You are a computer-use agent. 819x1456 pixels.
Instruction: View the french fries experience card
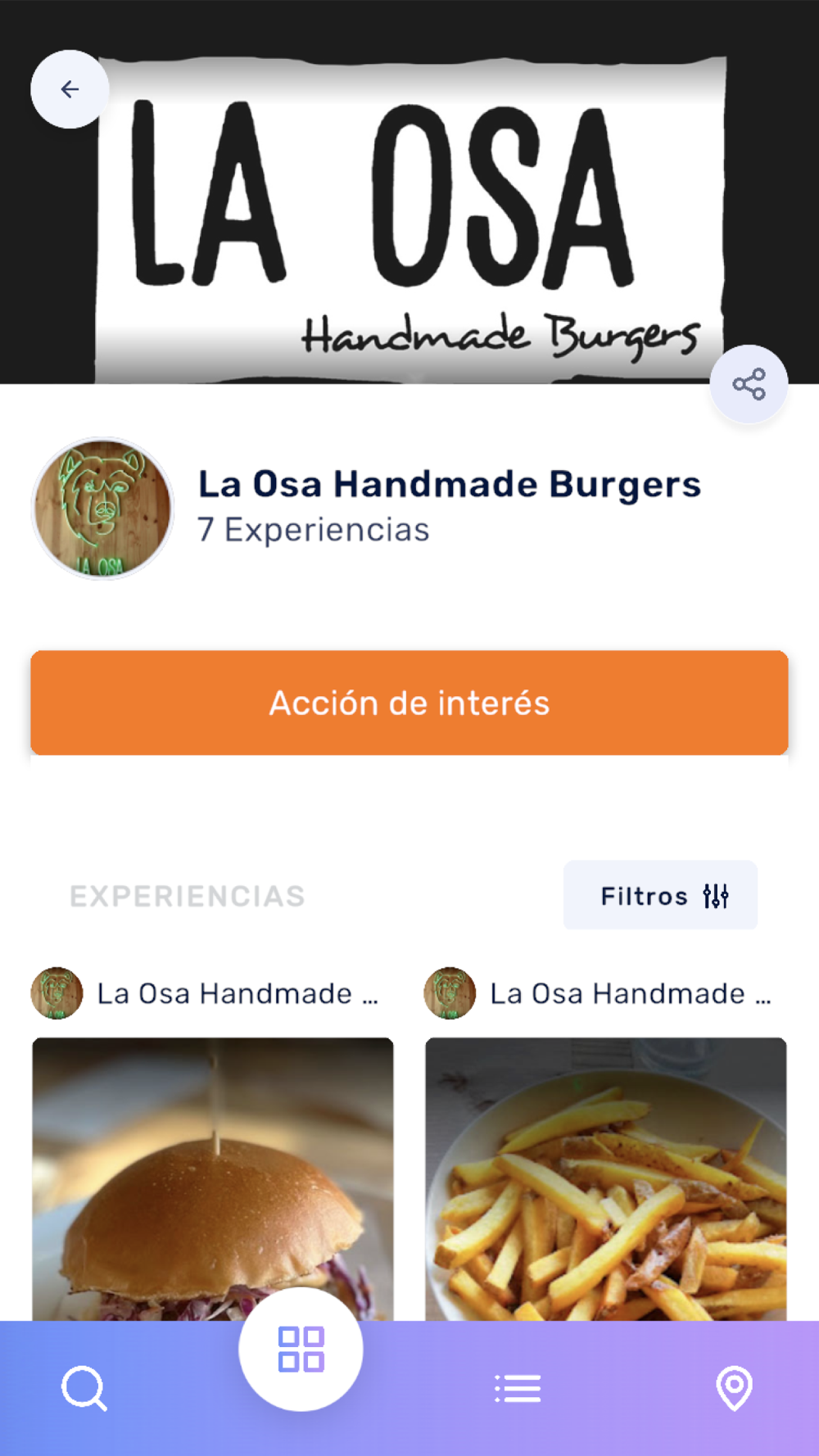tap(606, 1179)
